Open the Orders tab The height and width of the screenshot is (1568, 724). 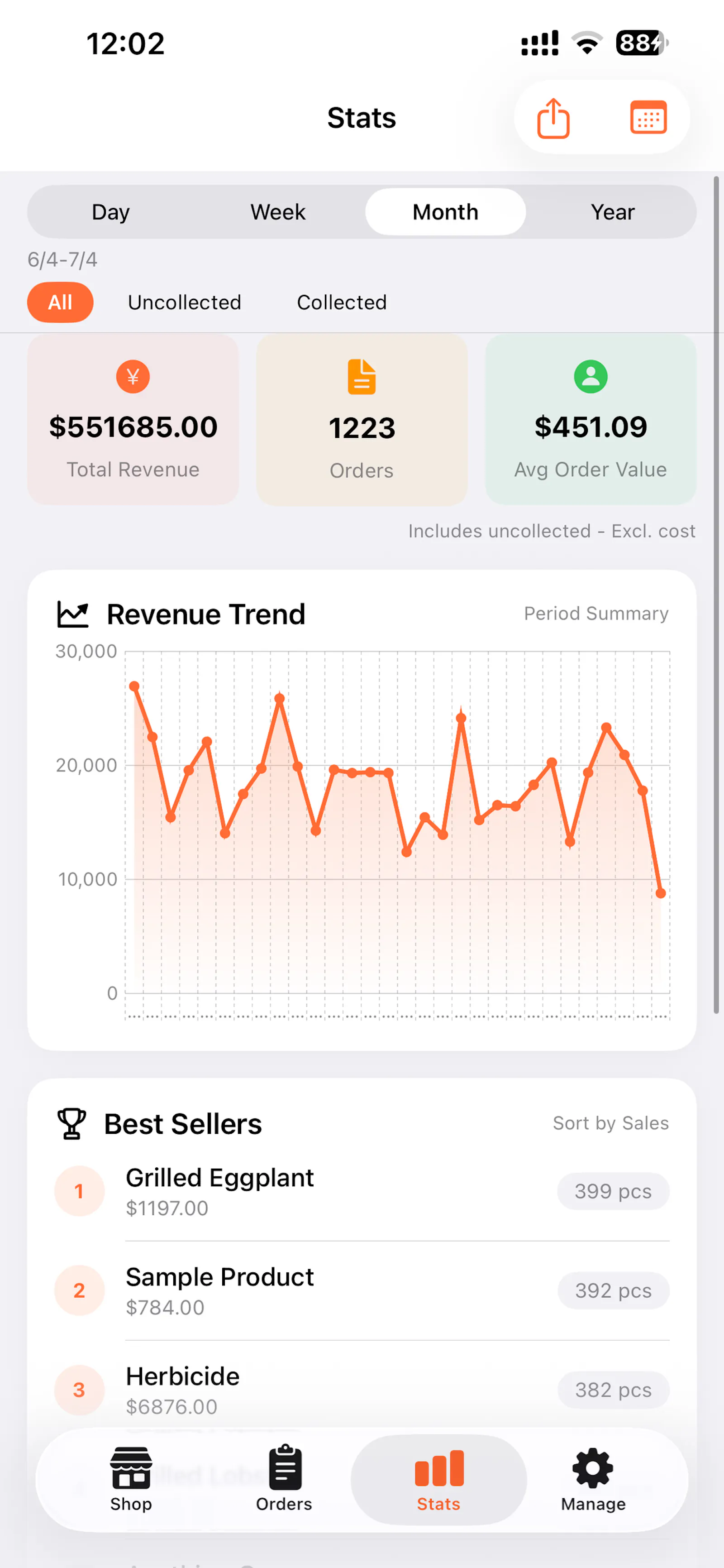coord(284,1480)
